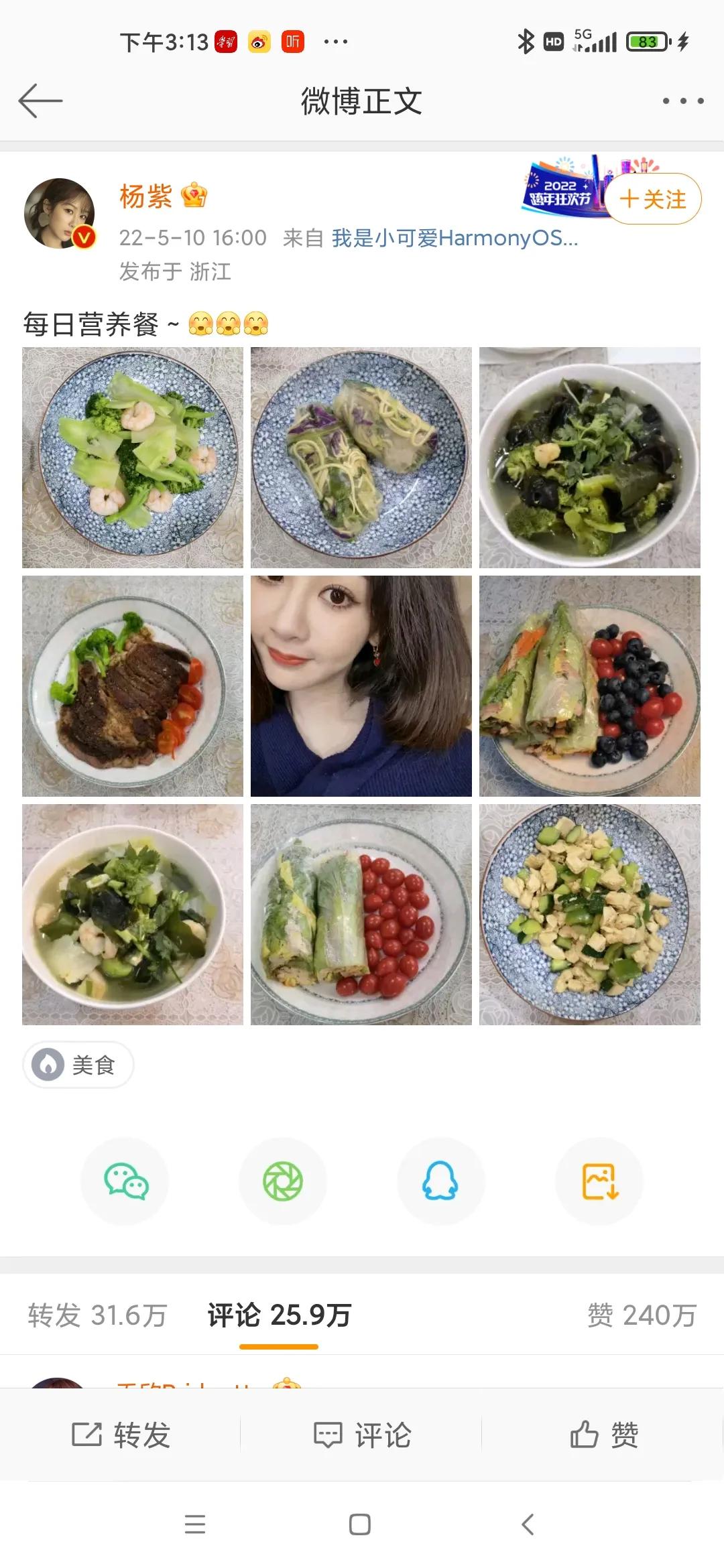Open the 美食 topic channel
Screen dimensions: 724x1568
coord(78,1065)
